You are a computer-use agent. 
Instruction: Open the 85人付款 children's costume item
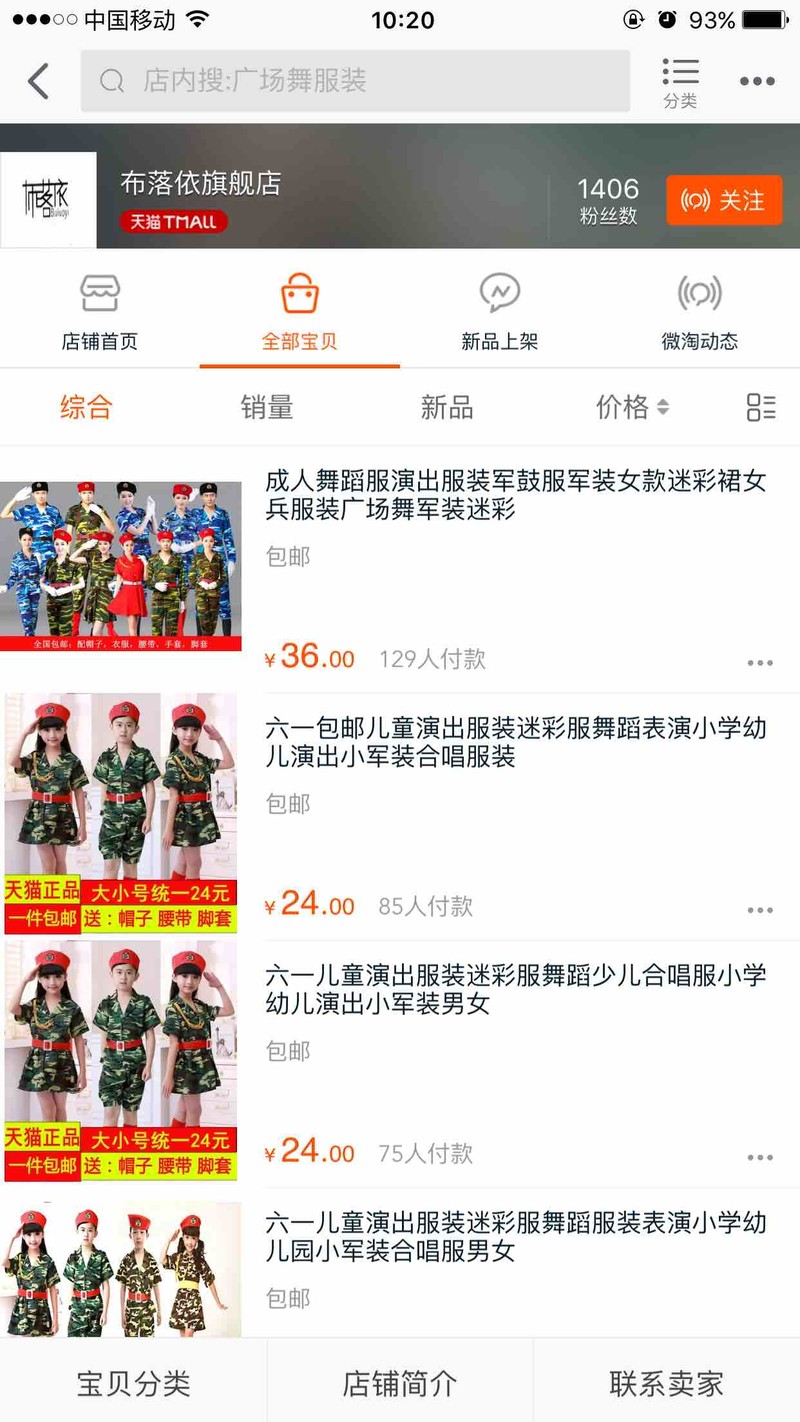tap(400, 816)
